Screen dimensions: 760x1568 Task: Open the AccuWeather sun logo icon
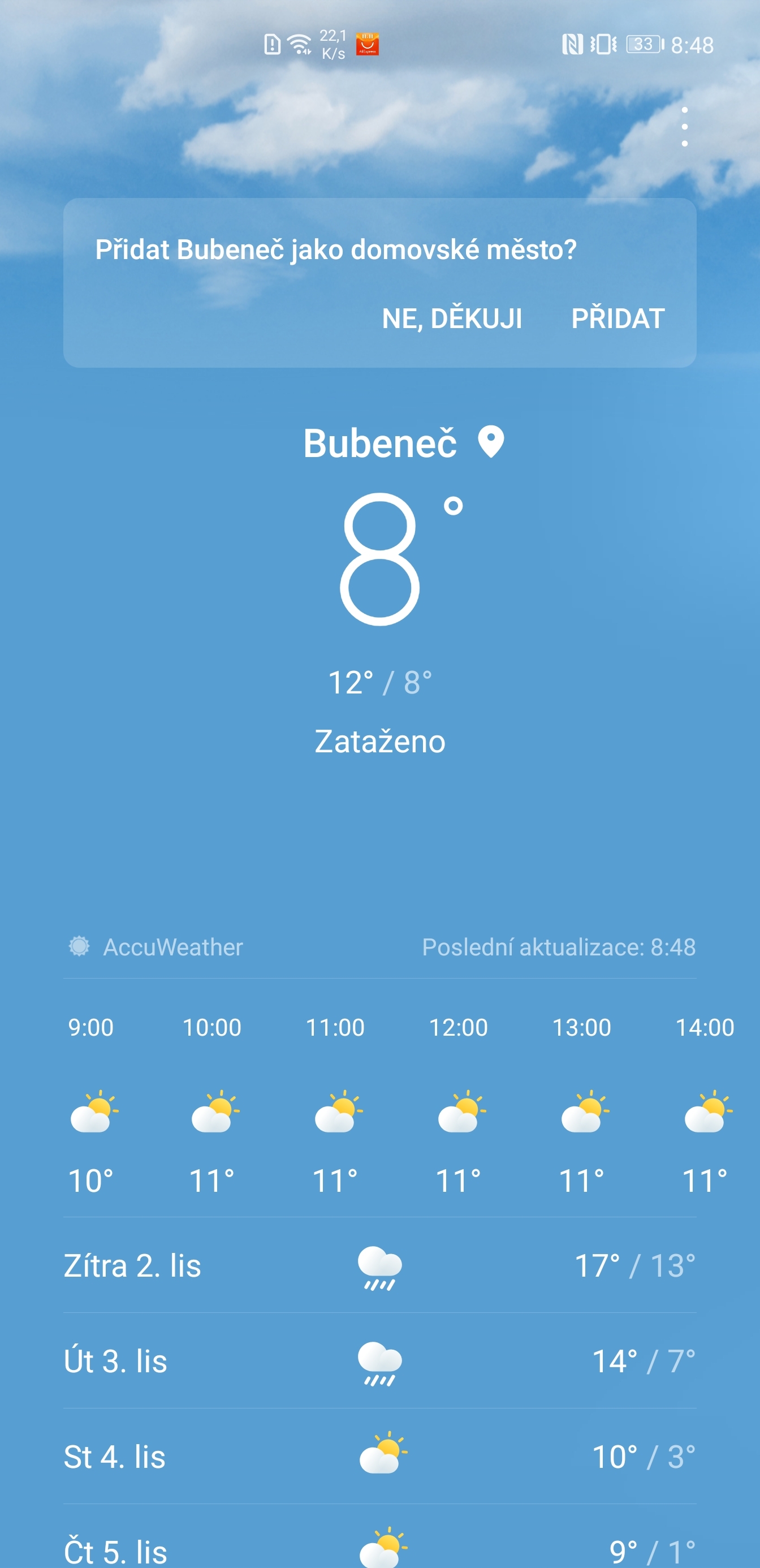coord(80,946)
